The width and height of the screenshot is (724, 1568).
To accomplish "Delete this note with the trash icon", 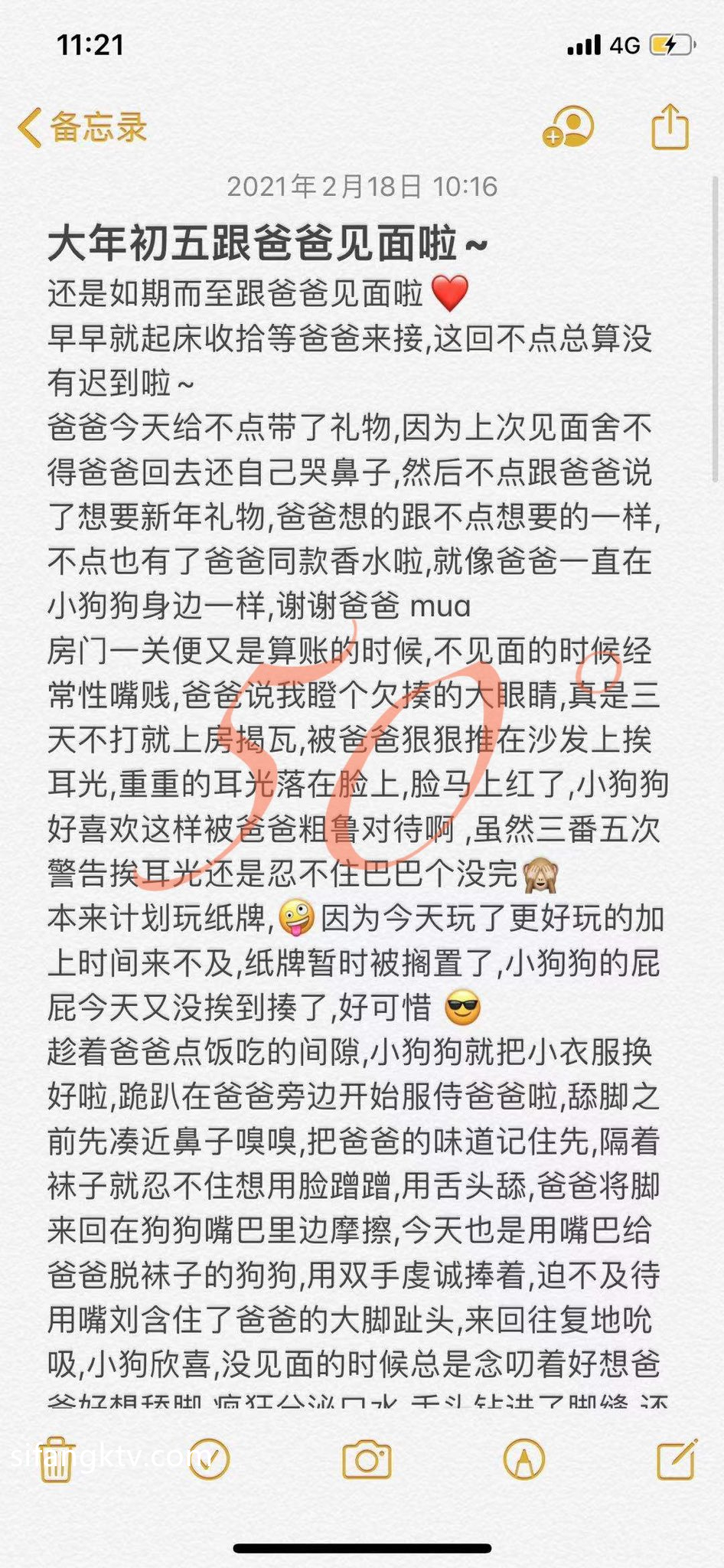I will 54,1459.
